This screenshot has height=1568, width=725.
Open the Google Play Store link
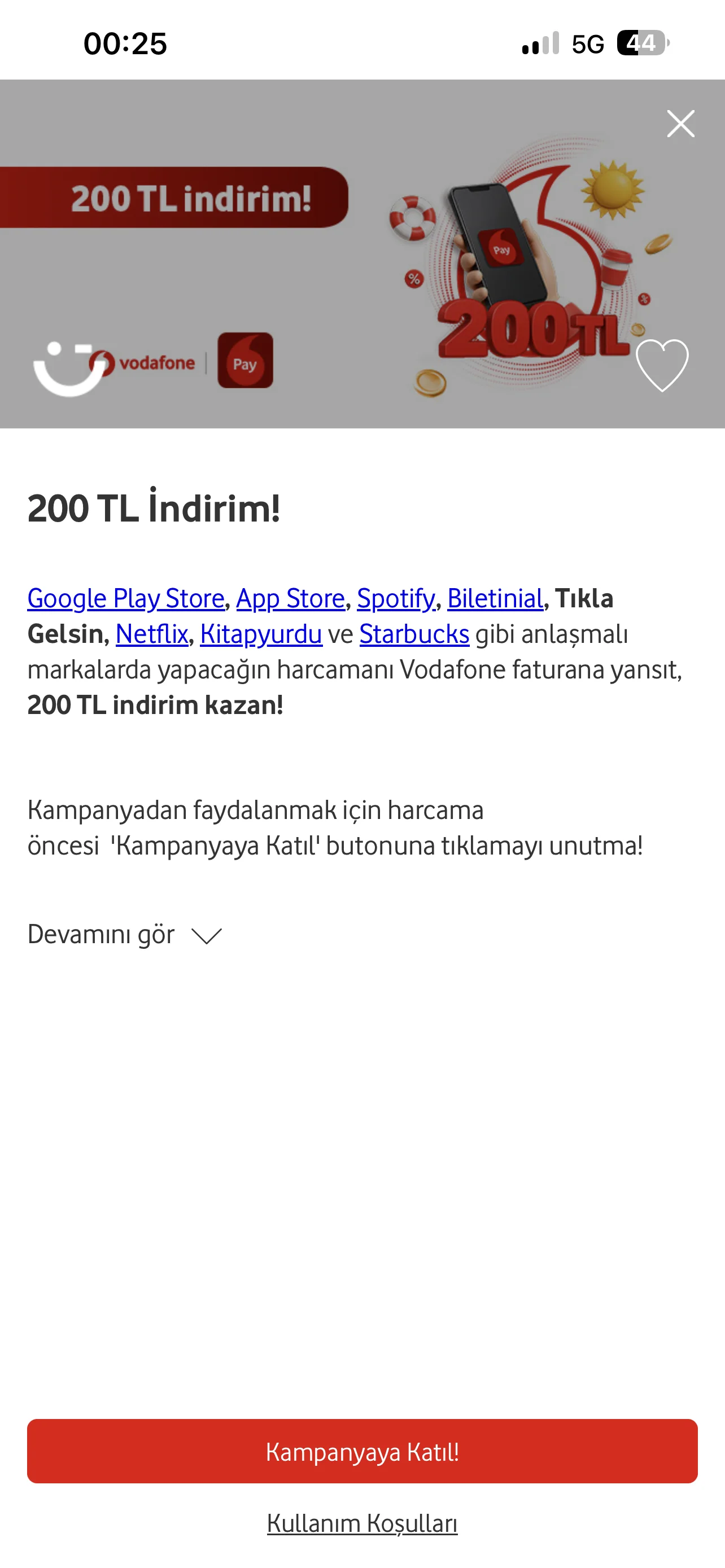click(x=126, y=598)
